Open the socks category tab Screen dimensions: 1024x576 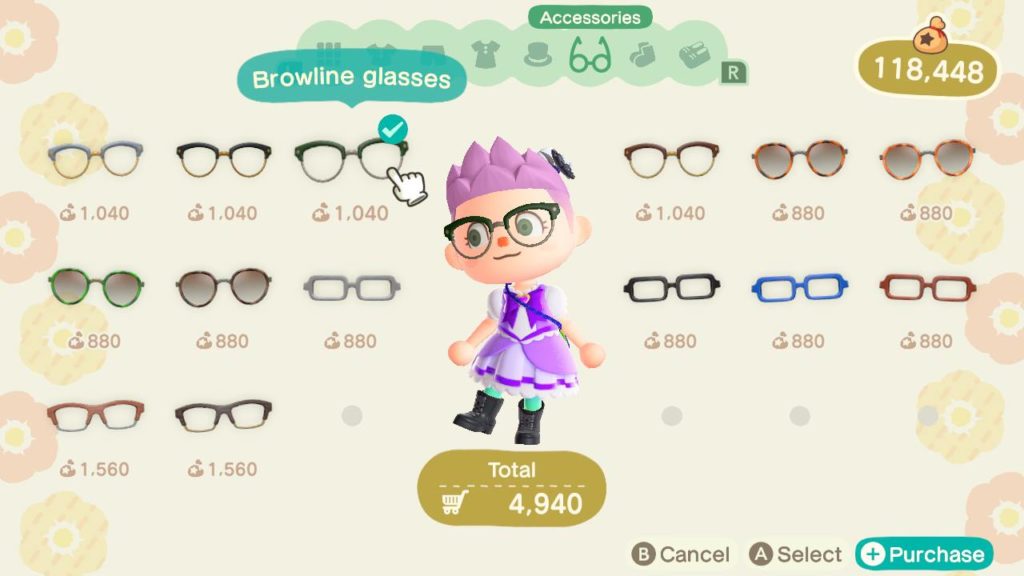pos(642,56)
